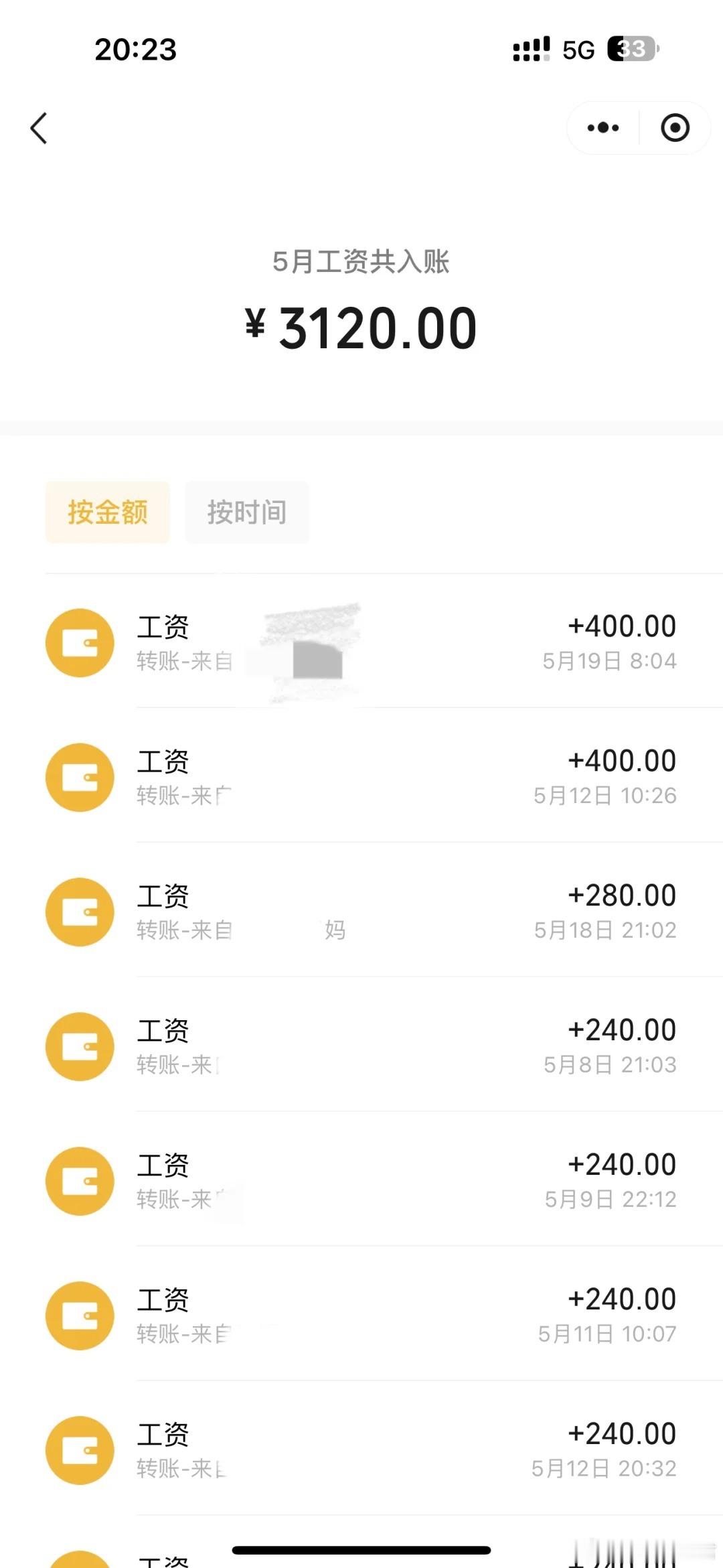Screen dimensions: 723x1568
Task: Close the mini program via the circle icon
Action: tap(675, 128)
